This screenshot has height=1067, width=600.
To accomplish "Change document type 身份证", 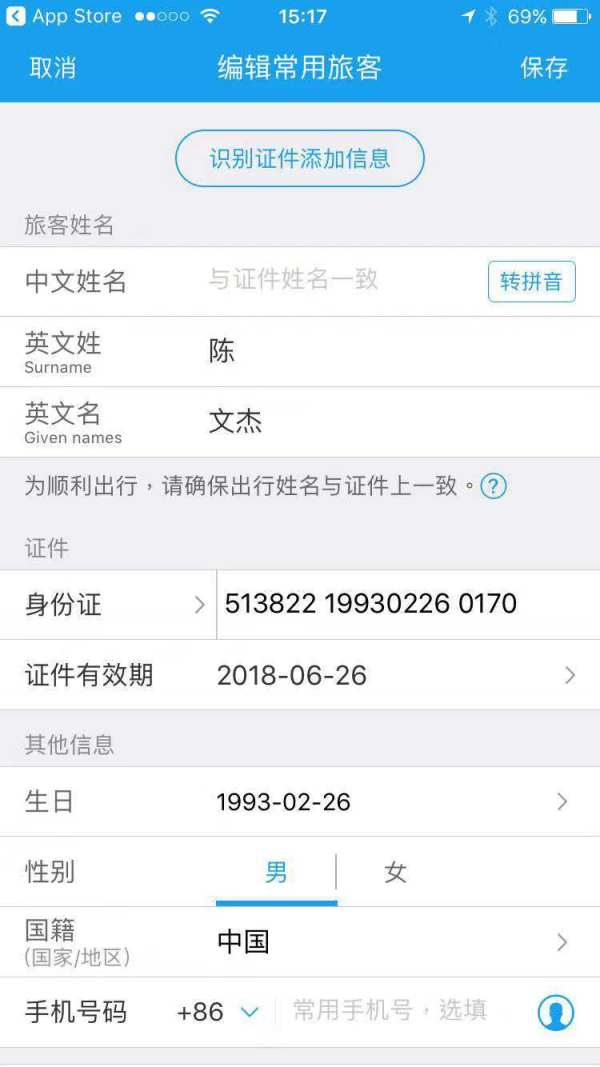I will (x=108, y=605).
